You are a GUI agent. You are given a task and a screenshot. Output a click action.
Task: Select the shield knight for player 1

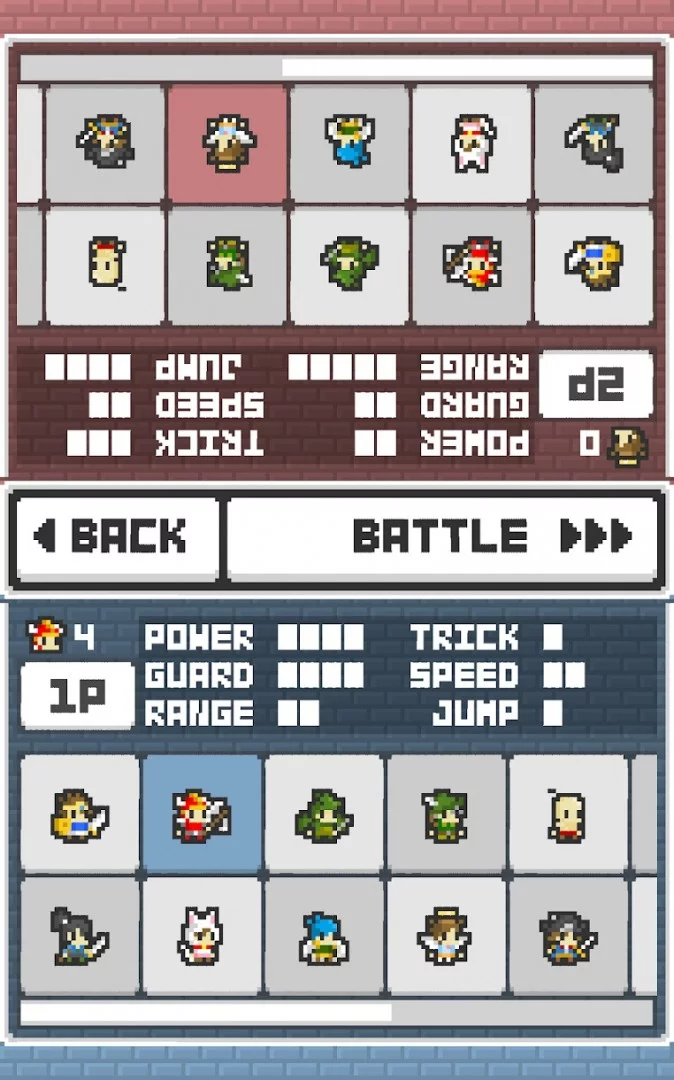pos(80,814)
